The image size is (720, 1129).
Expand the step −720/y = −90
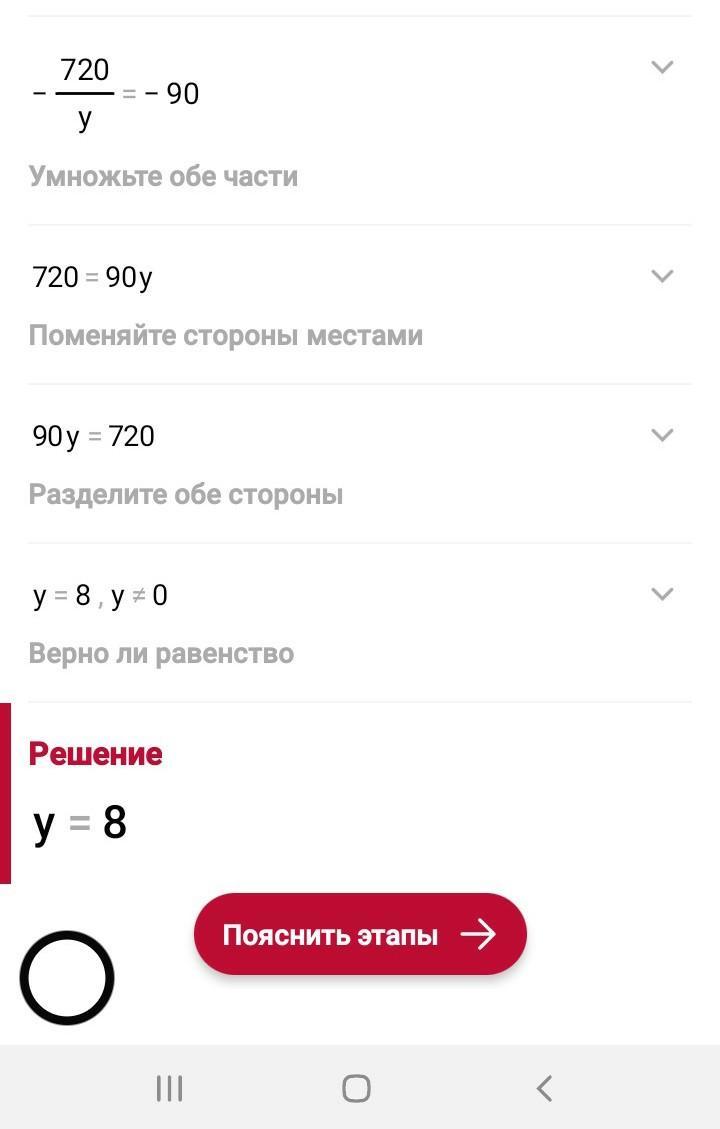click(662, 68)
